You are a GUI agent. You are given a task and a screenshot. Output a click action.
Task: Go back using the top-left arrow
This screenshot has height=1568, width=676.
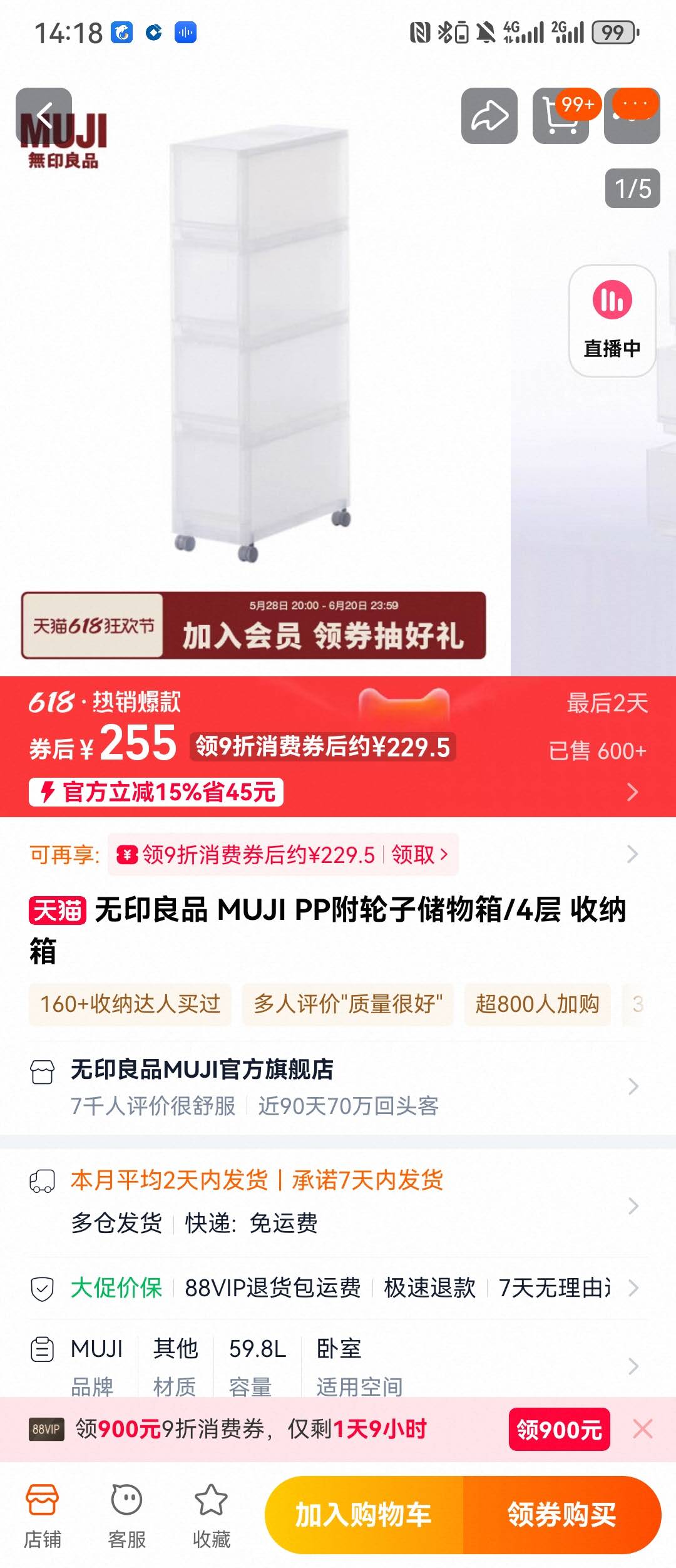click(x=44, y=116)
